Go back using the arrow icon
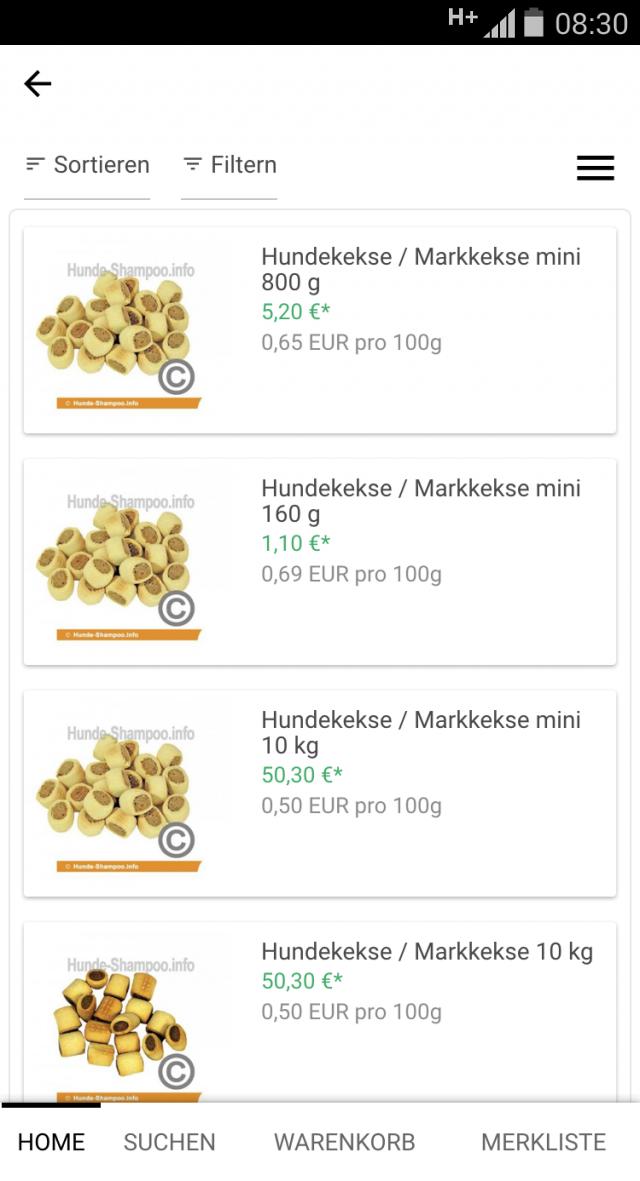The image size is (640, 1181). [38, 84]
